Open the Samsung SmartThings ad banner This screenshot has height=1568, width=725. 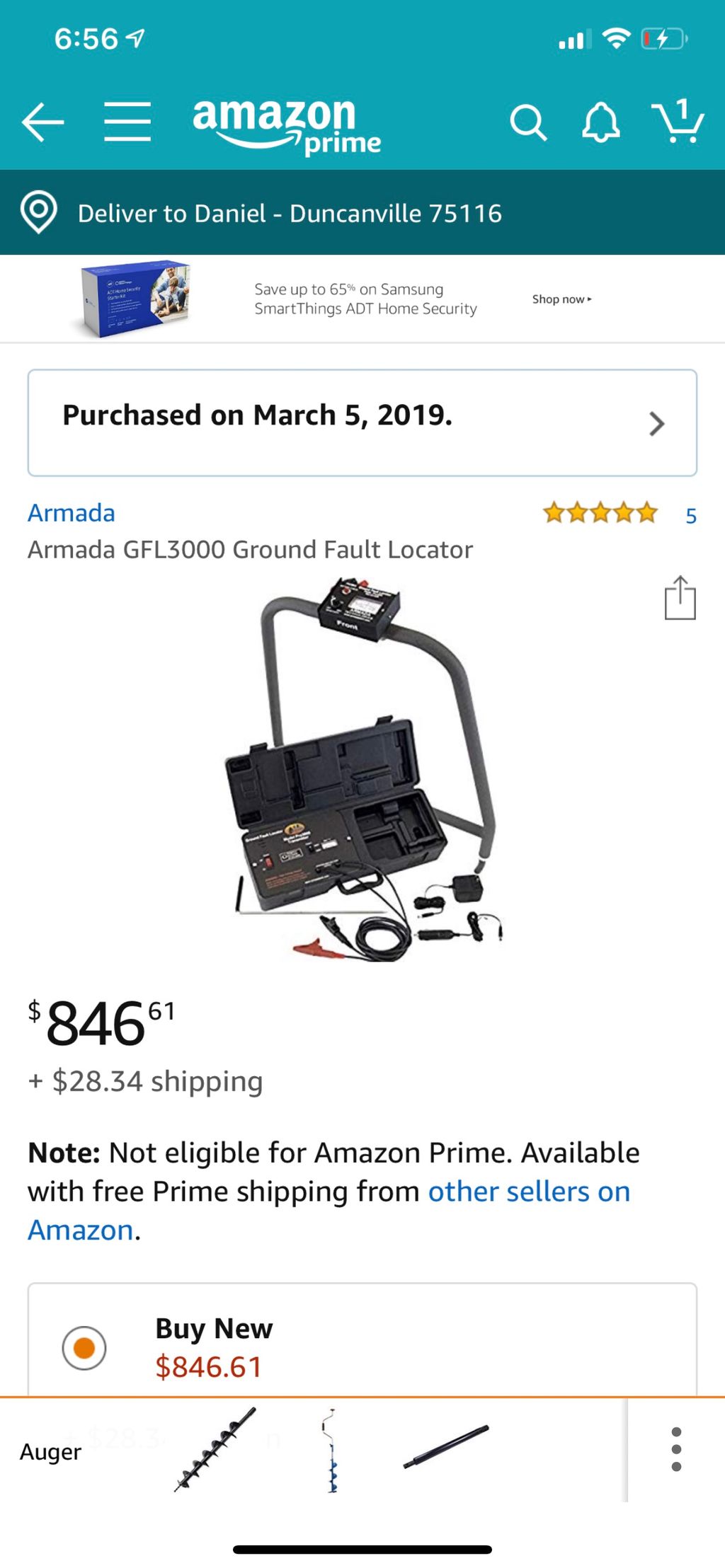362,299
